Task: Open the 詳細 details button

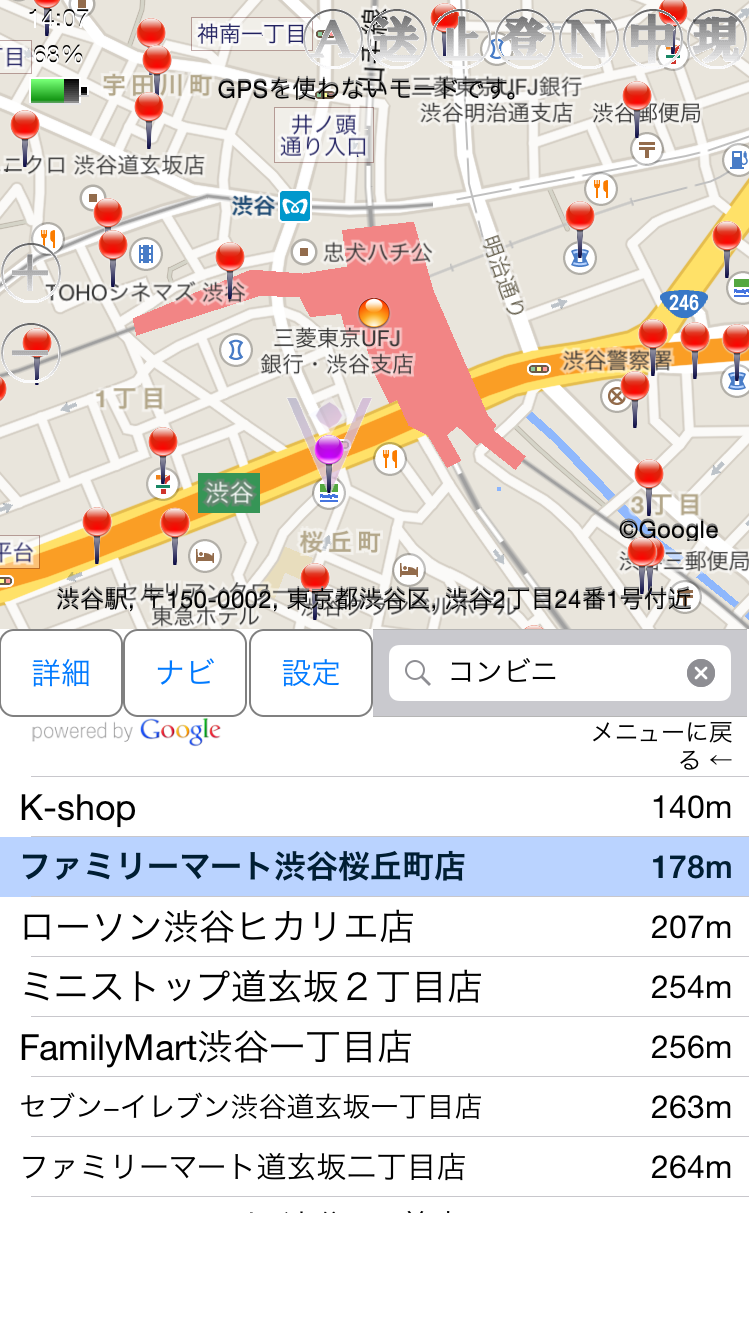Action: 62,673
